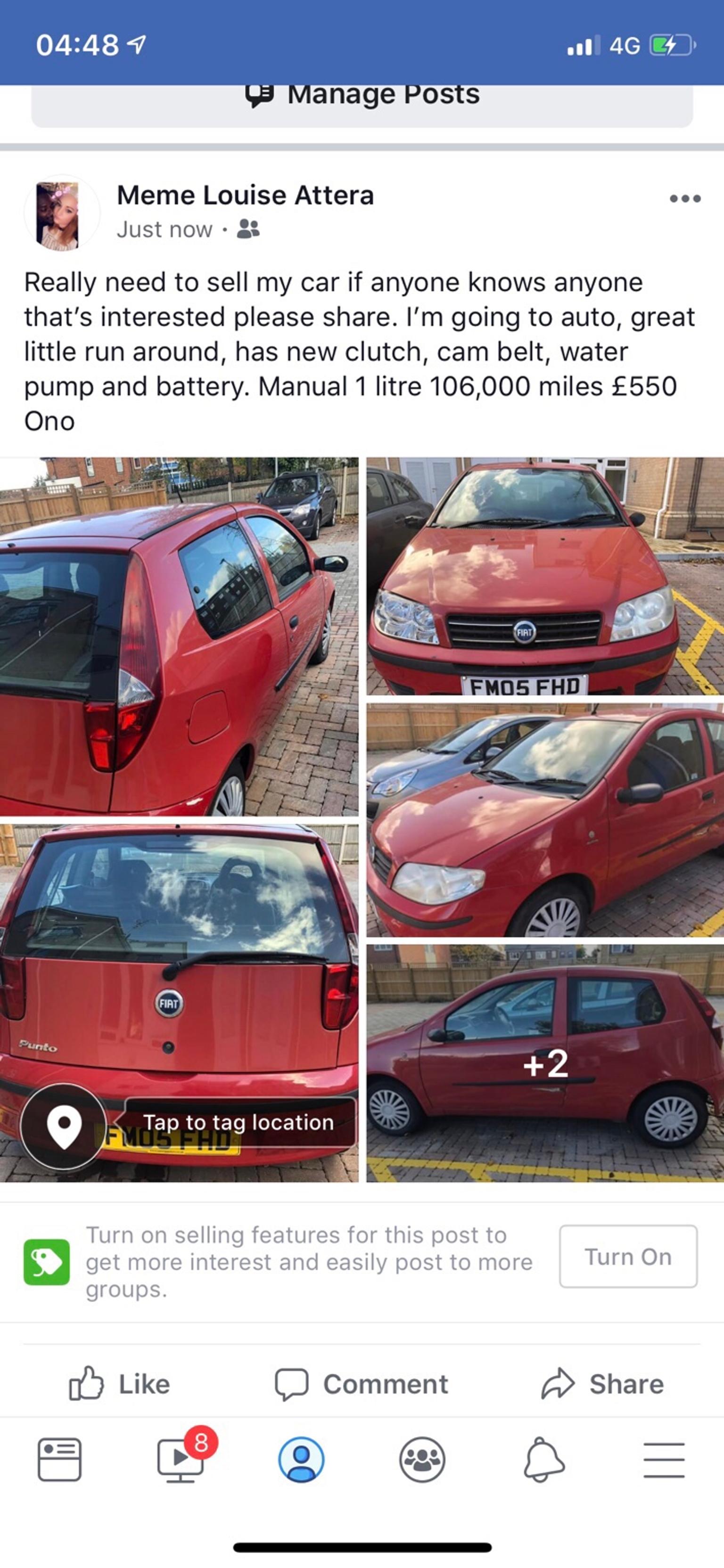This screenshot has height=1568, width=724.
Task: View Meme Louise Attera's profile name link
Action: coord(245,196)
